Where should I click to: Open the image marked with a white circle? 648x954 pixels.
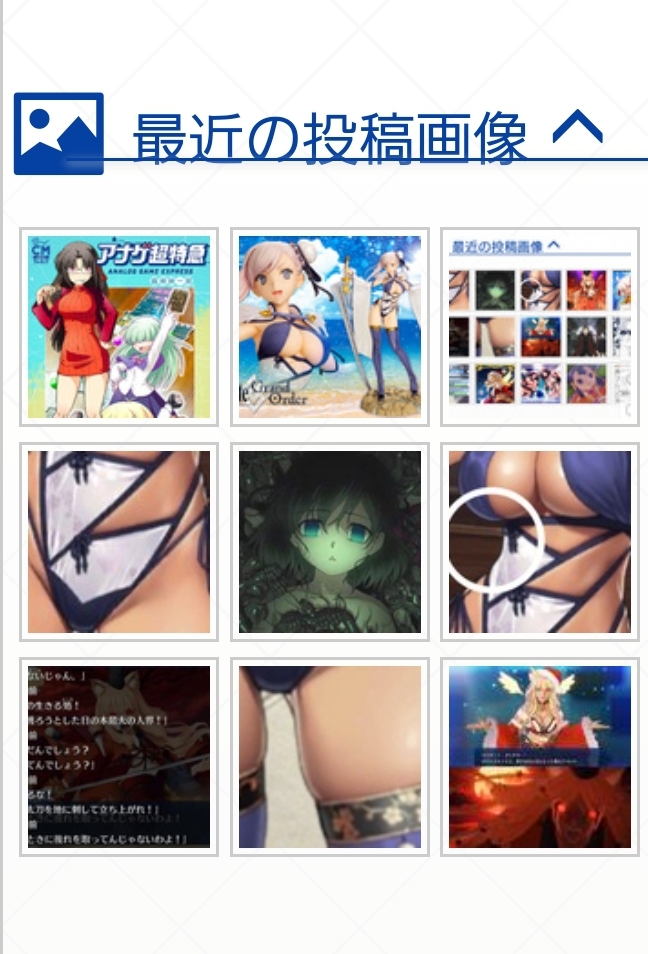point(540,542)
